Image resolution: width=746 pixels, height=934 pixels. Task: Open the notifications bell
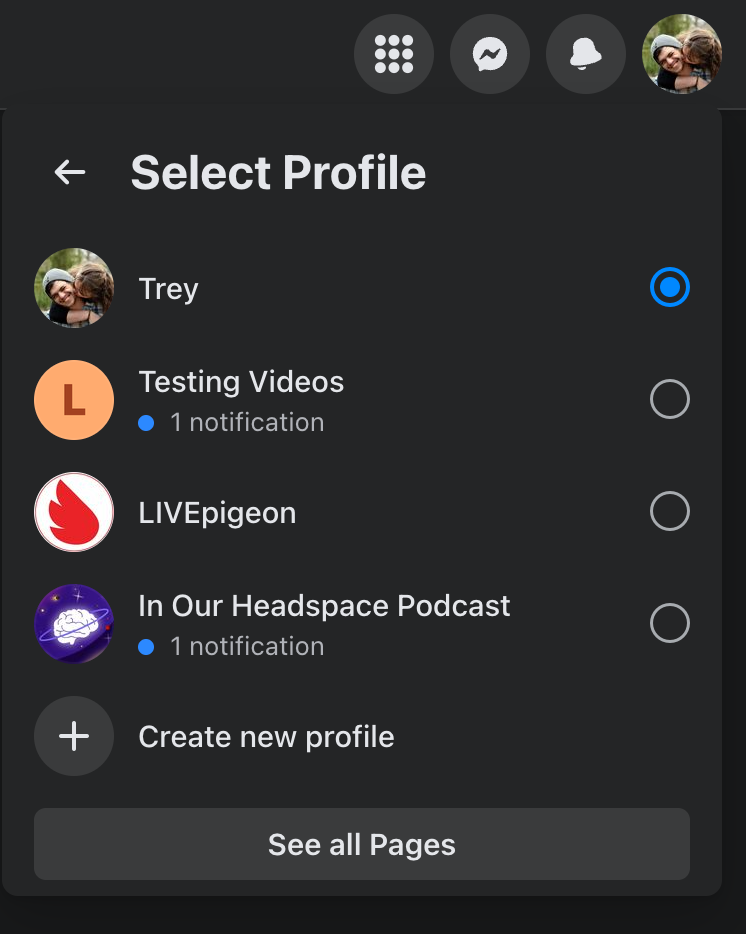tap(586, 54)
